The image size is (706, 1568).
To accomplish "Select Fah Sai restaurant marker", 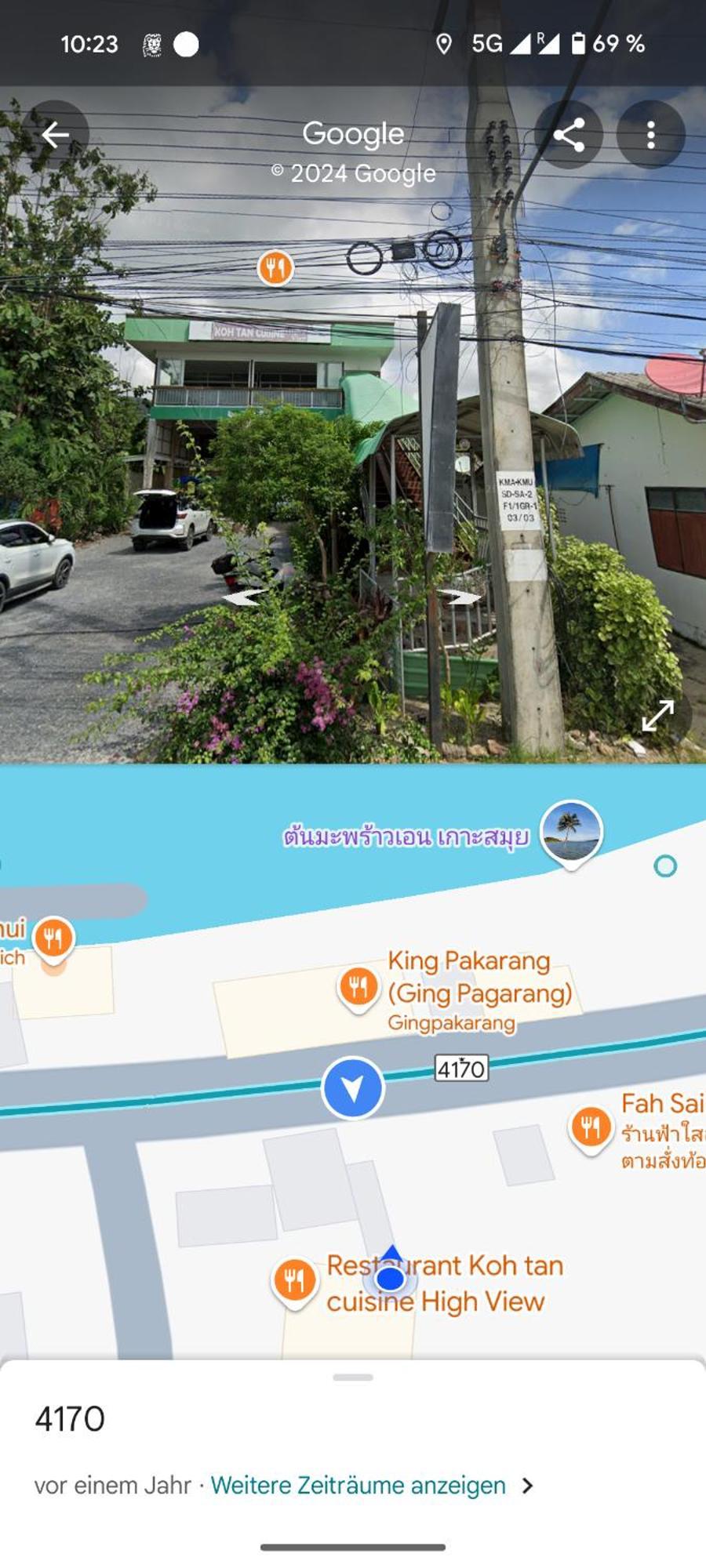I will pos(591,1127).
